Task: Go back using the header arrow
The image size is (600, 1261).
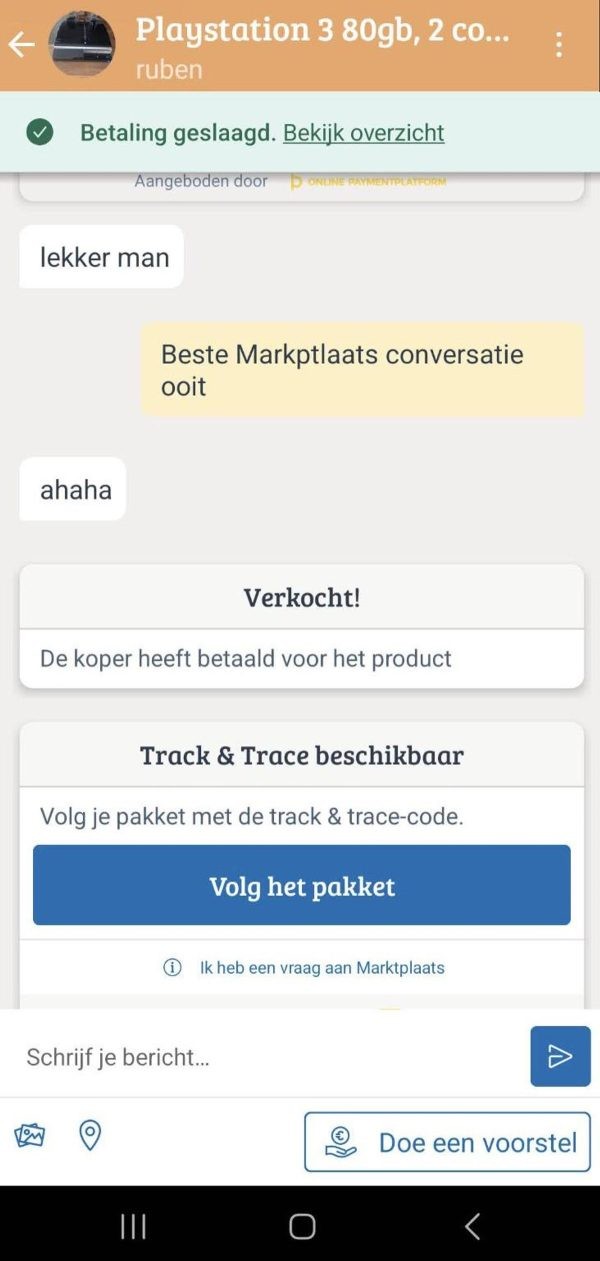Action: click(21, 45)
